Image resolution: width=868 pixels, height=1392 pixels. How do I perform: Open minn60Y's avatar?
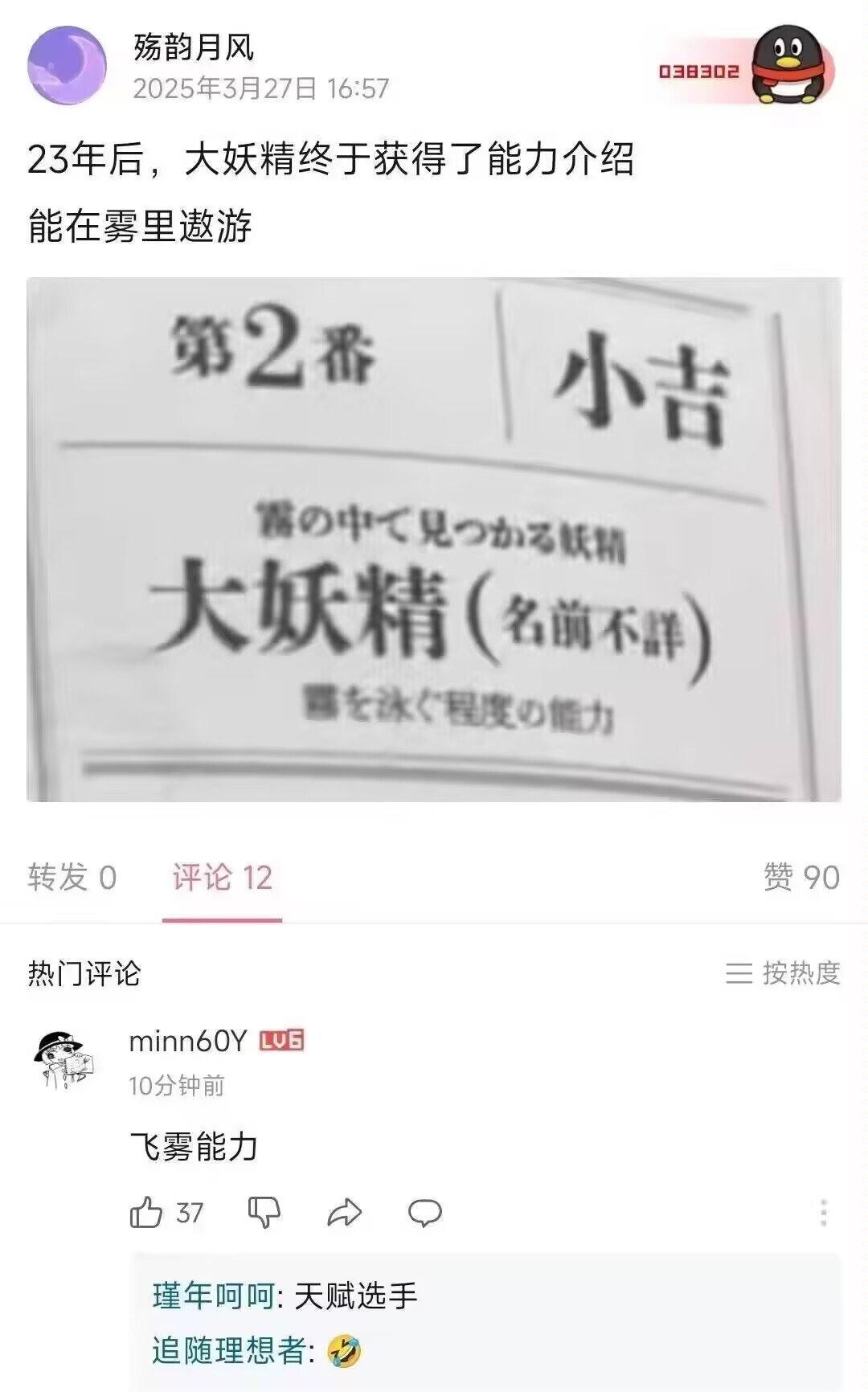63,1061
